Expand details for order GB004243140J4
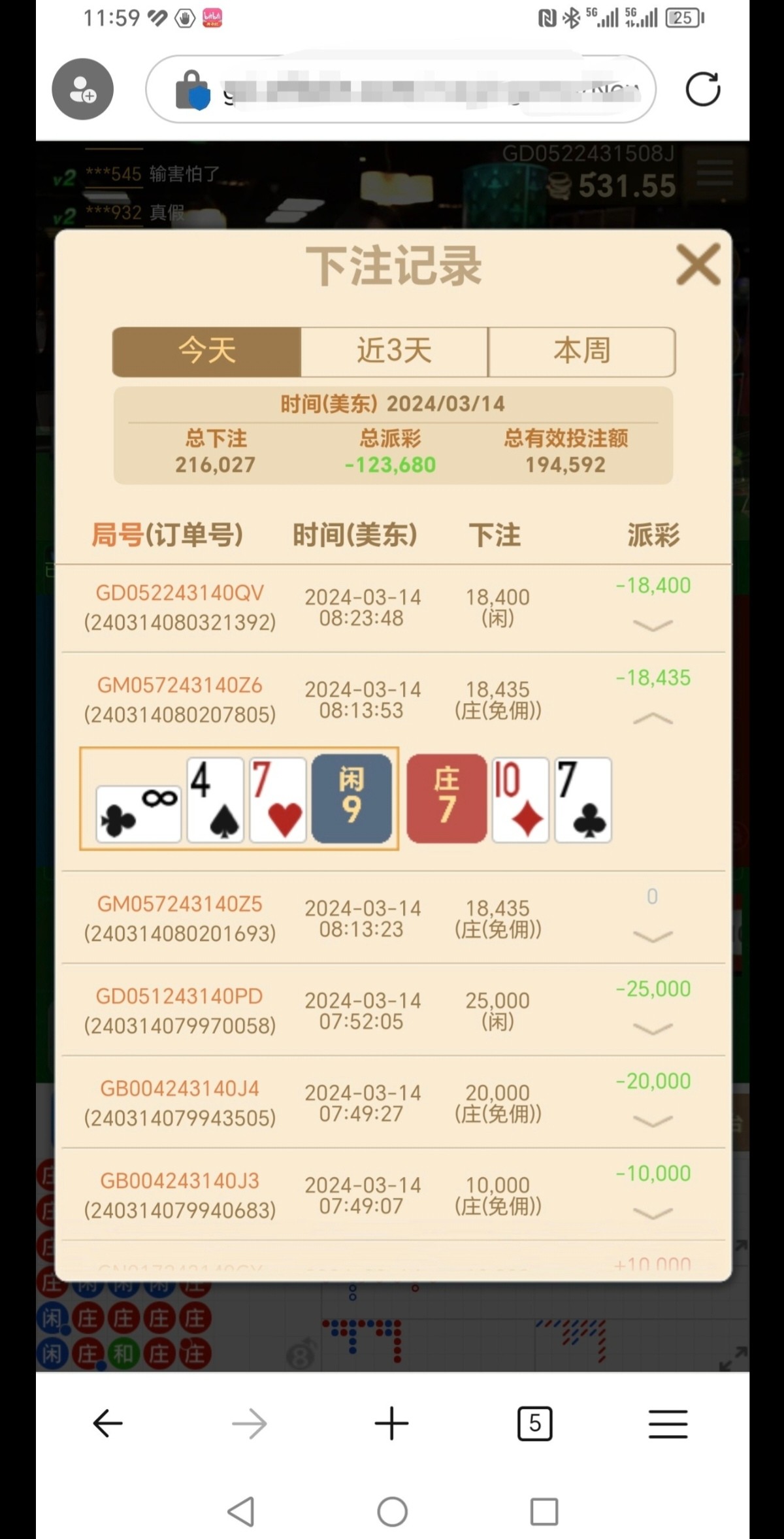Screen dimensions: 784x1539 click(x=653, y=1121)
